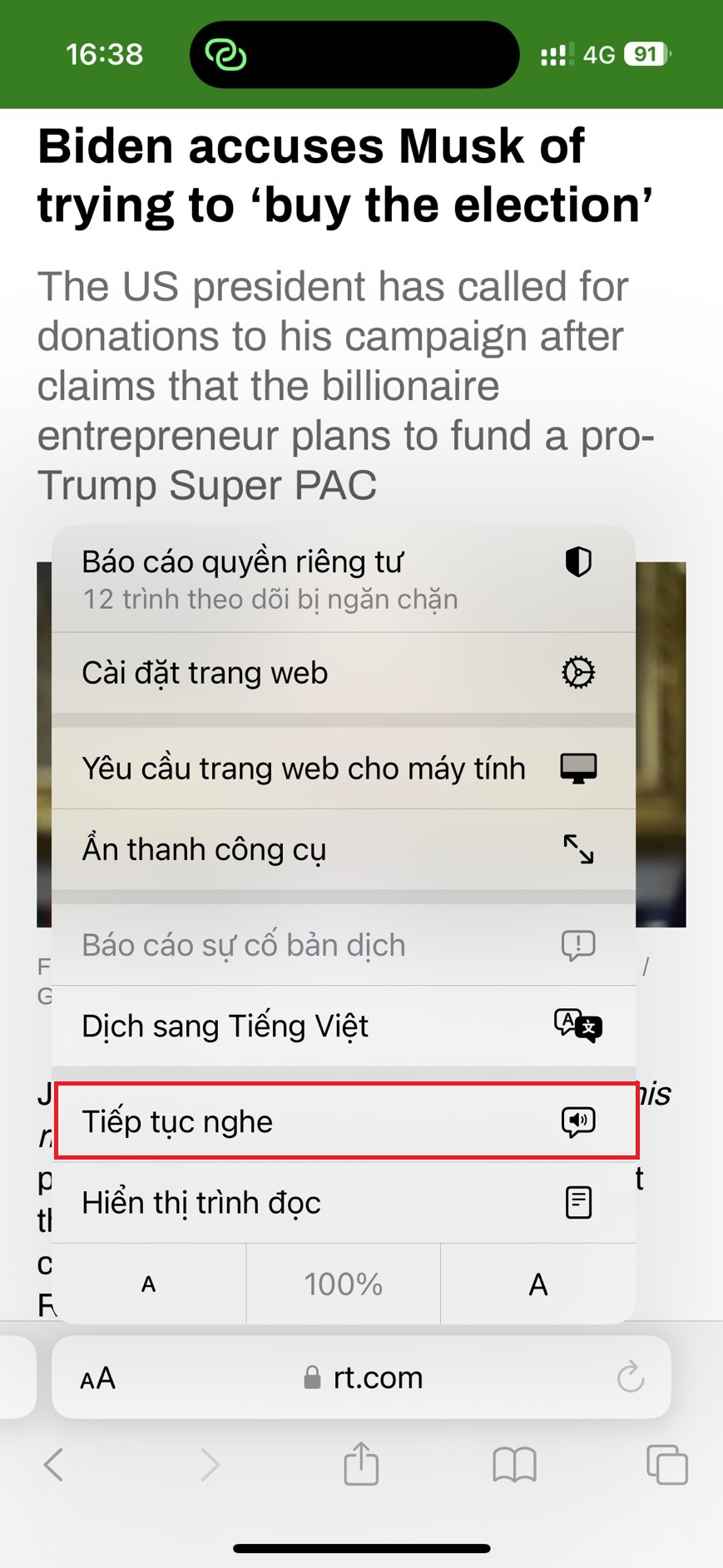The width and height of the screenshot is (723, 1568).
Task: Open Hiển thị trình đọc
Action: (343, 1203)
